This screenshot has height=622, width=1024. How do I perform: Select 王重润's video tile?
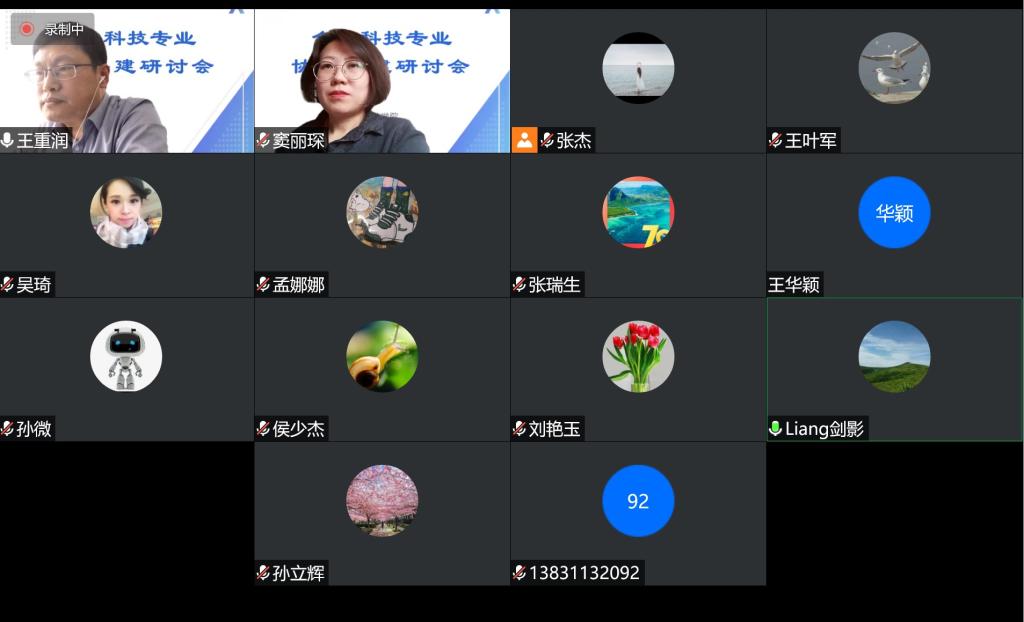tap(127, 82)
